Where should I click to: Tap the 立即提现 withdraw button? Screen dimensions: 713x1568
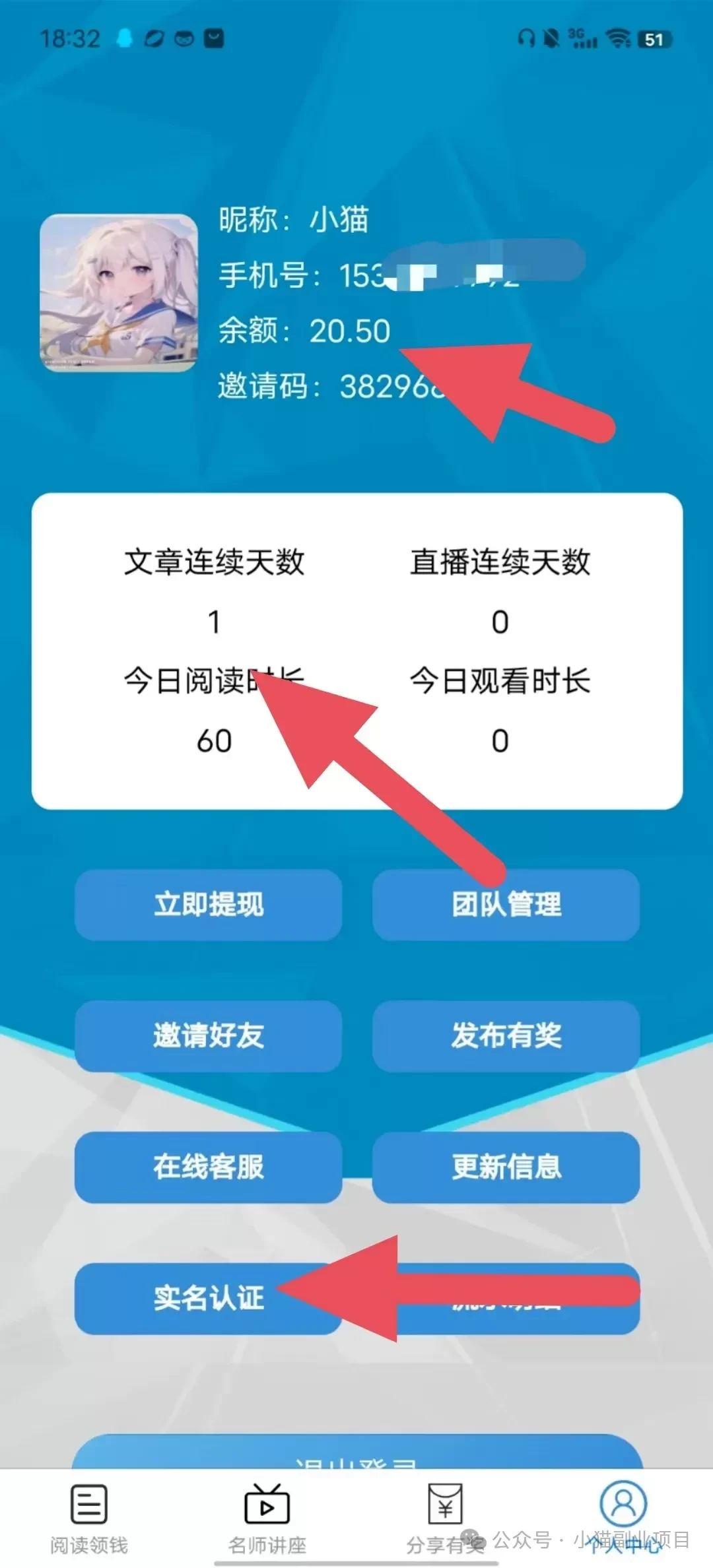(208, 904)
